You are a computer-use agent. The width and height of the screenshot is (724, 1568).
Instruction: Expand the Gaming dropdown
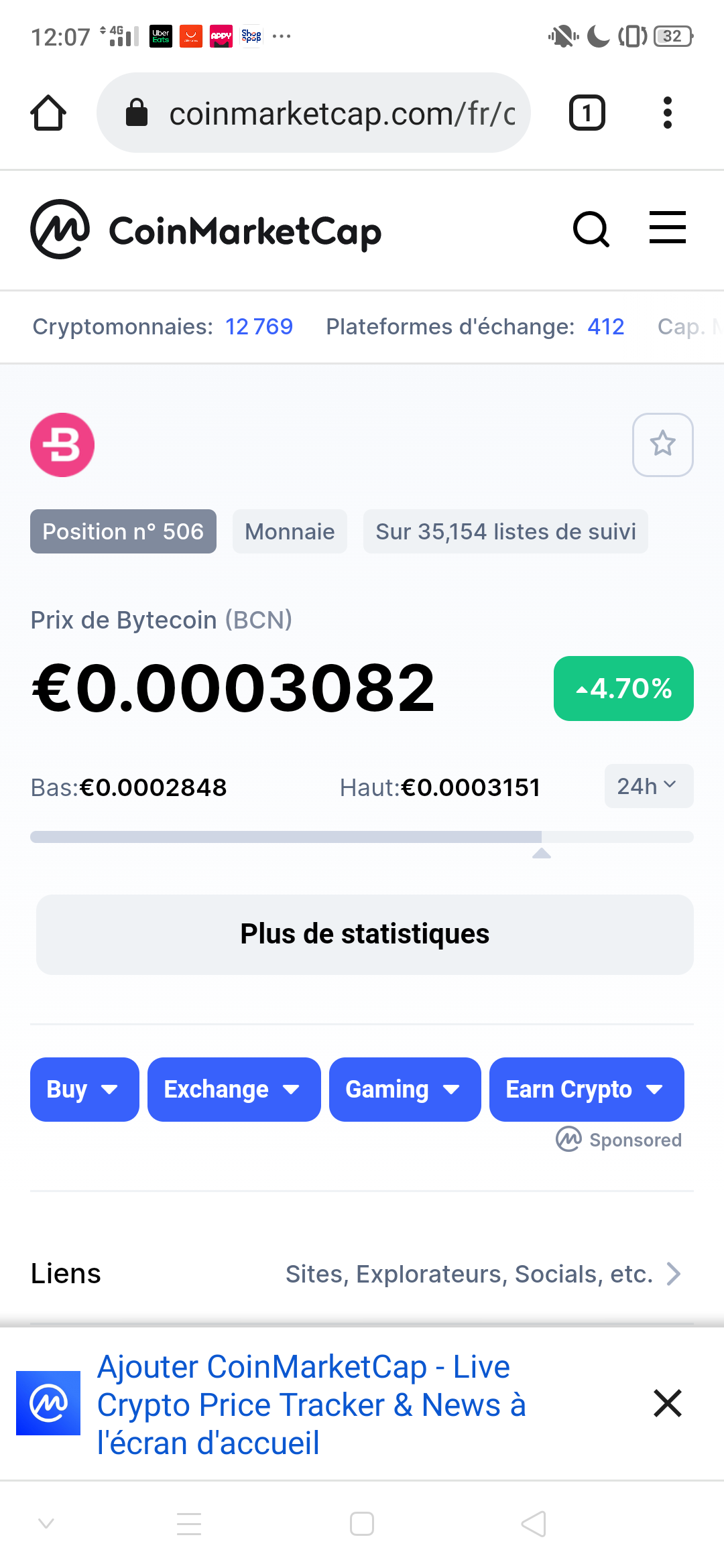tap(404, 1089)
